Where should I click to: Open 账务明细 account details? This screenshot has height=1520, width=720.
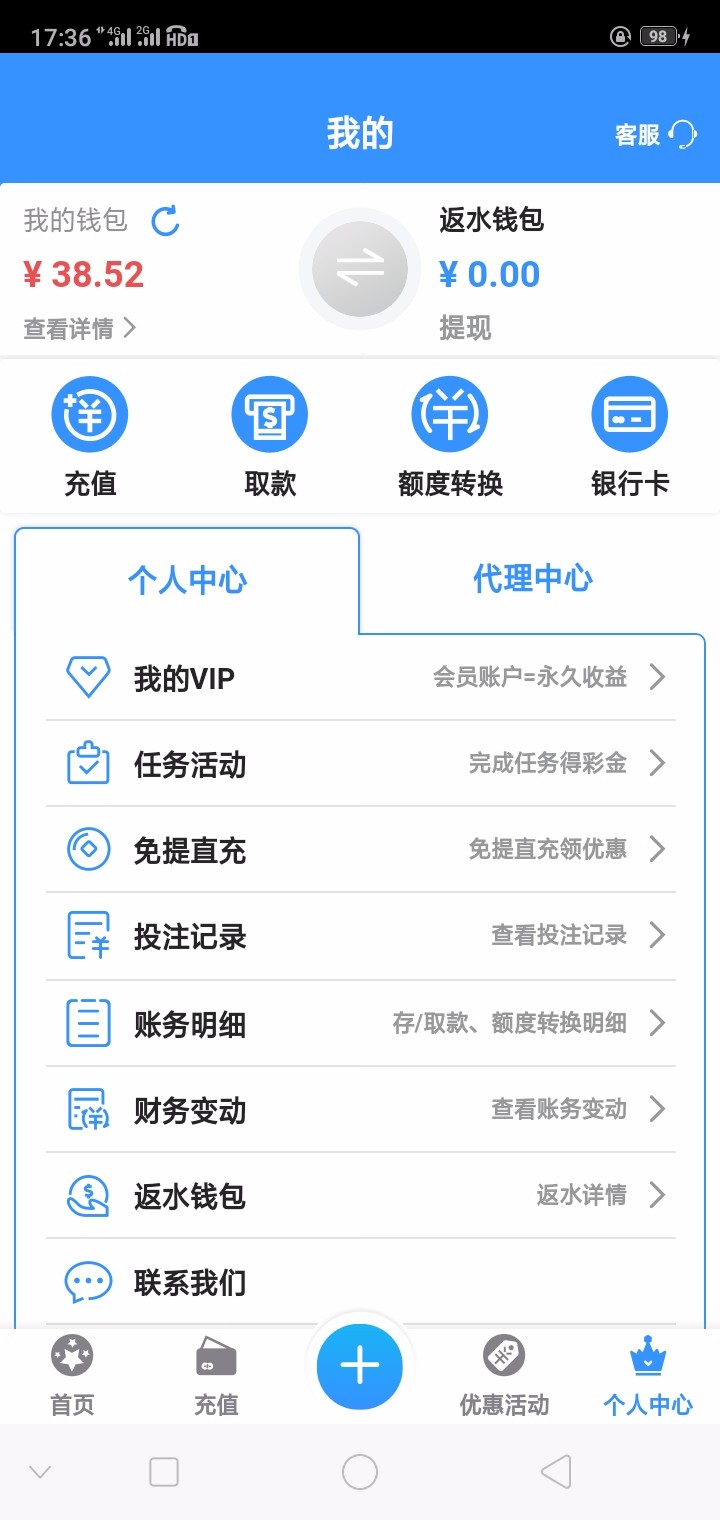[x=360, y=1023]
